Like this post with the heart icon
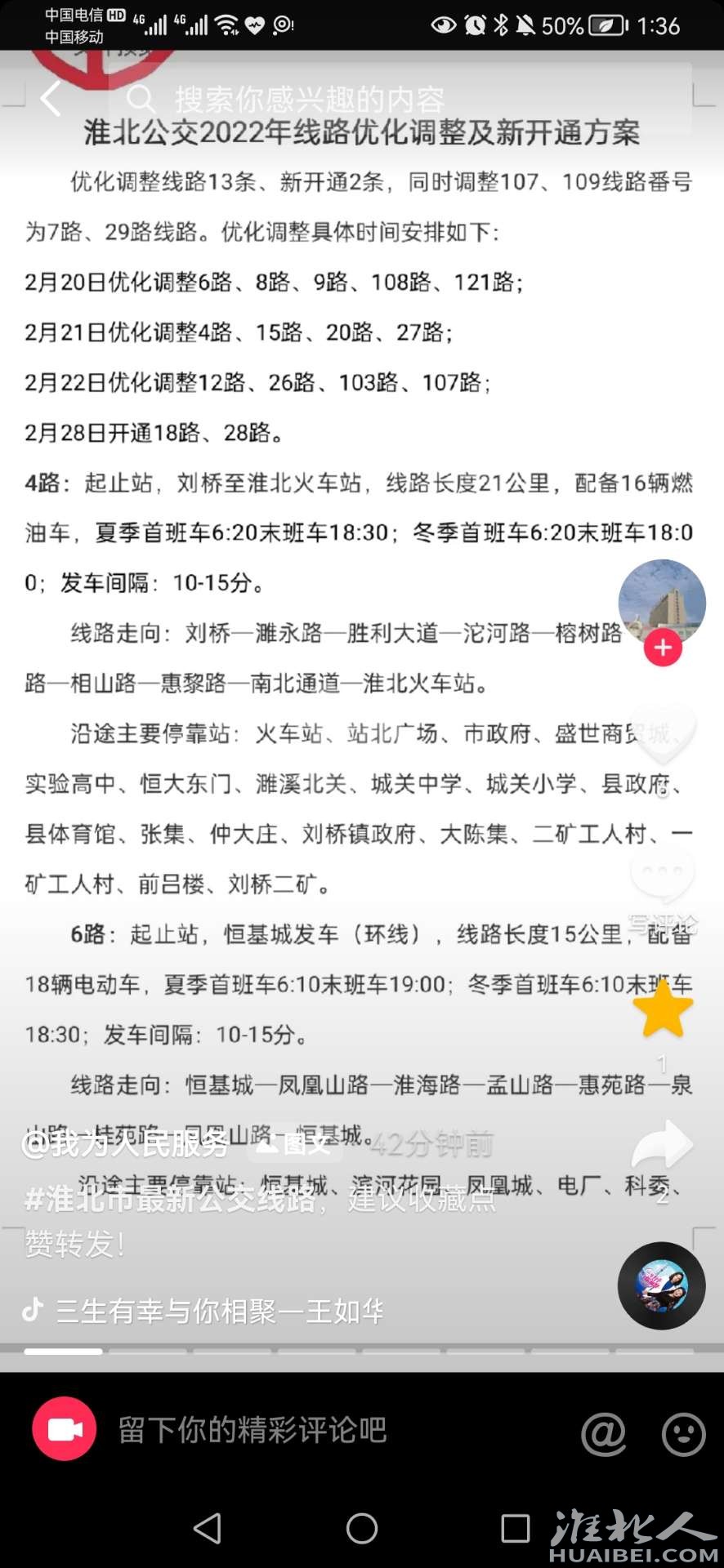Viewport: 724px width, 1568px height. [663, 735]
